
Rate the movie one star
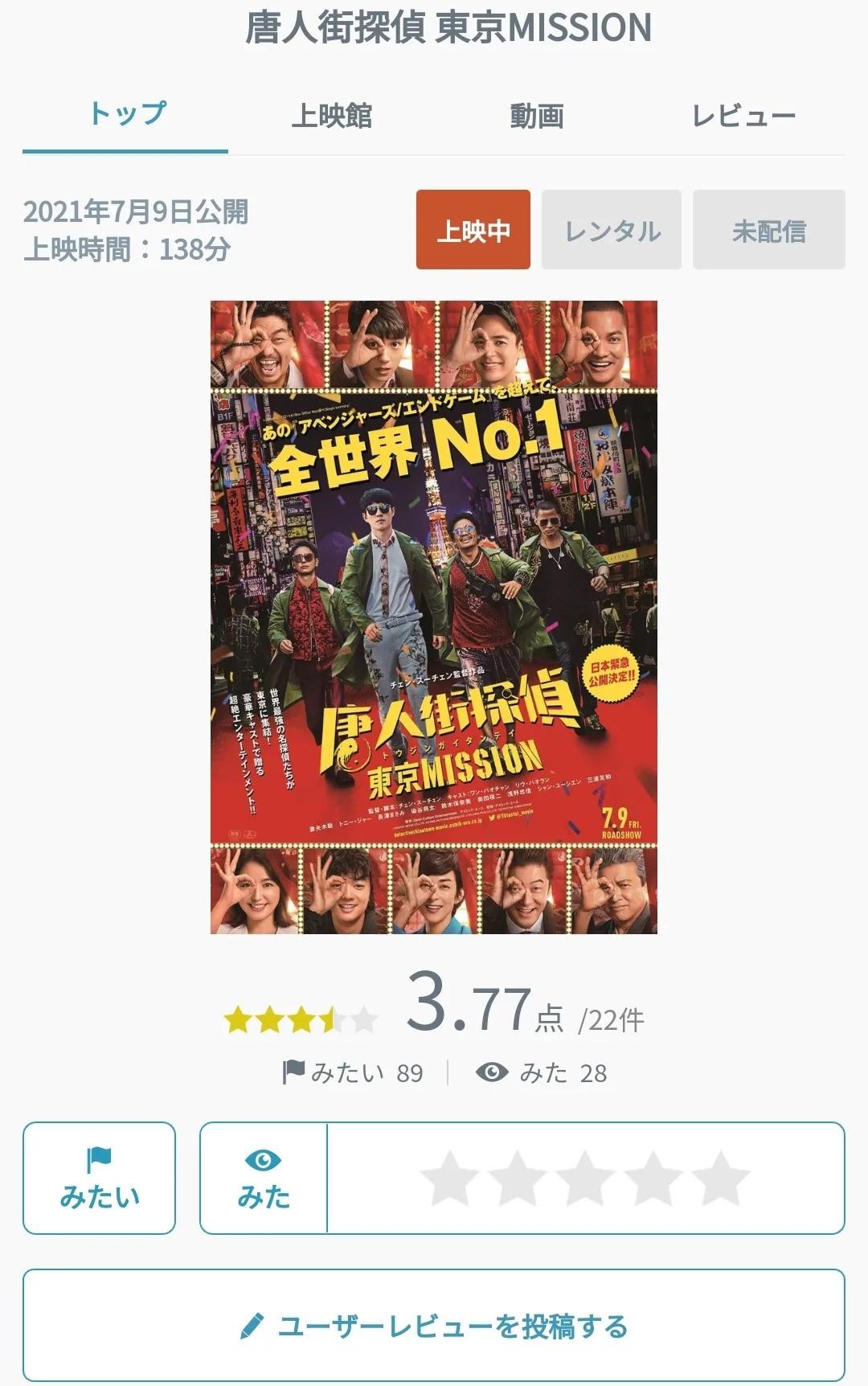click(x=450, y=1179)
